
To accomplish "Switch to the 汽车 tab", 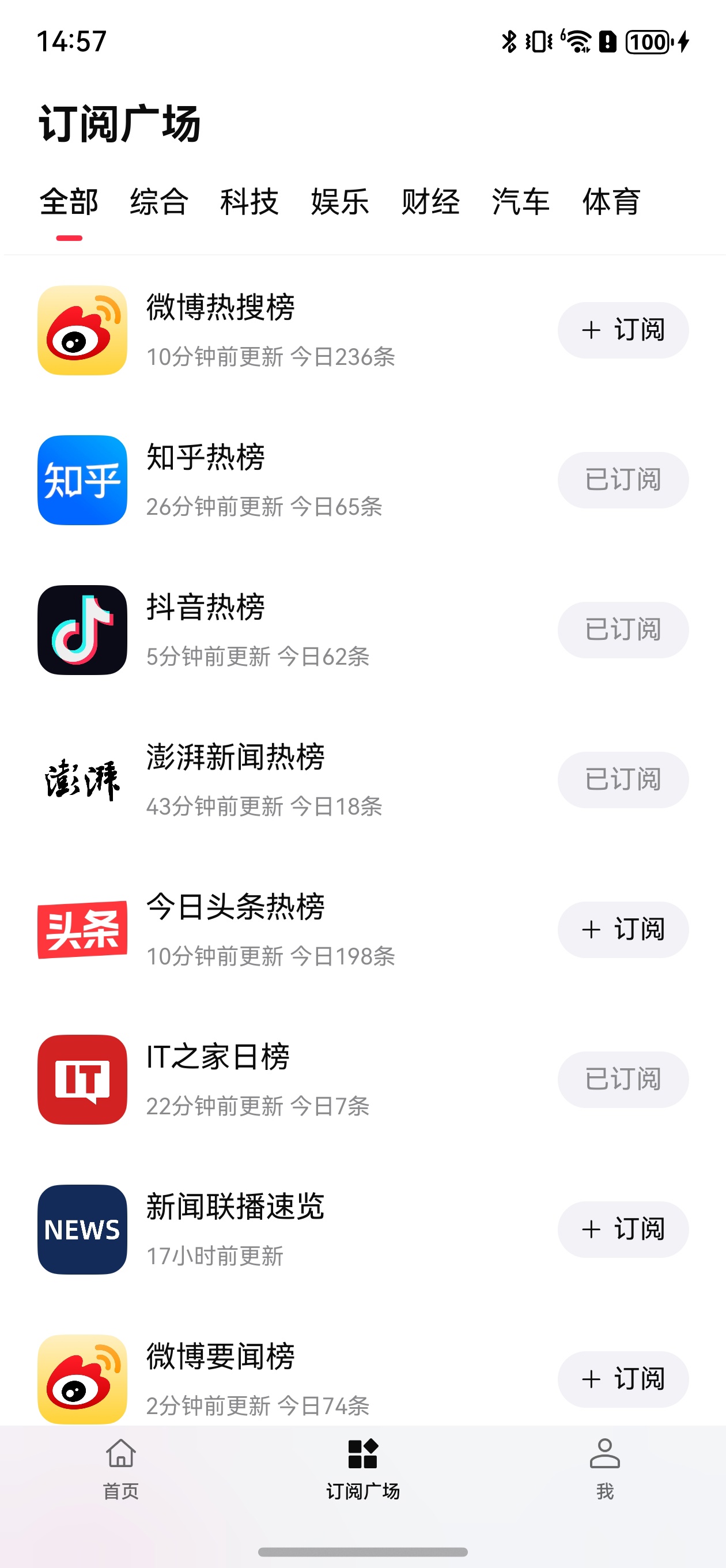I will [x=521, y=202].
